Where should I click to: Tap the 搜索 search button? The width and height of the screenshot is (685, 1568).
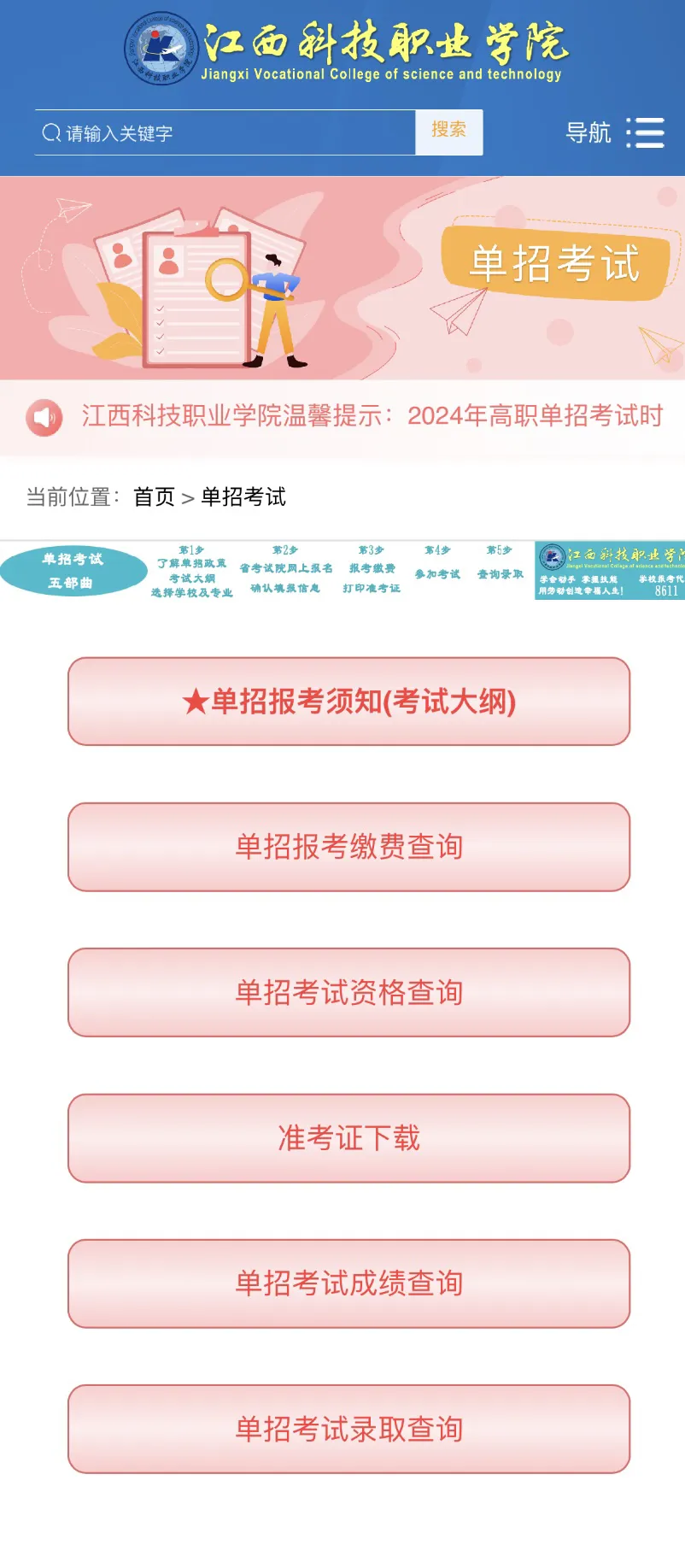pos(448,132)
